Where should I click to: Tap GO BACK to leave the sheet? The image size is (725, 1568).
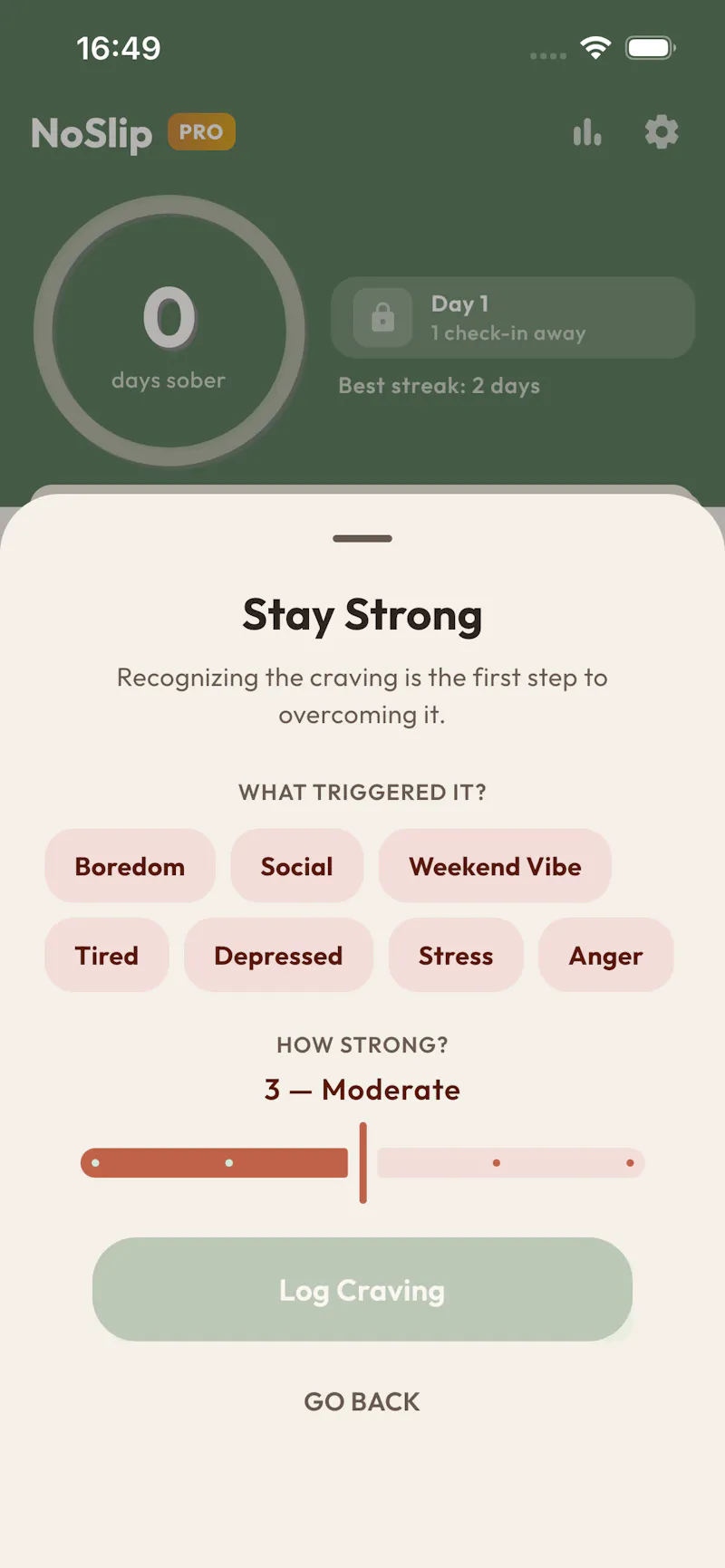[x=362, y=1401]
